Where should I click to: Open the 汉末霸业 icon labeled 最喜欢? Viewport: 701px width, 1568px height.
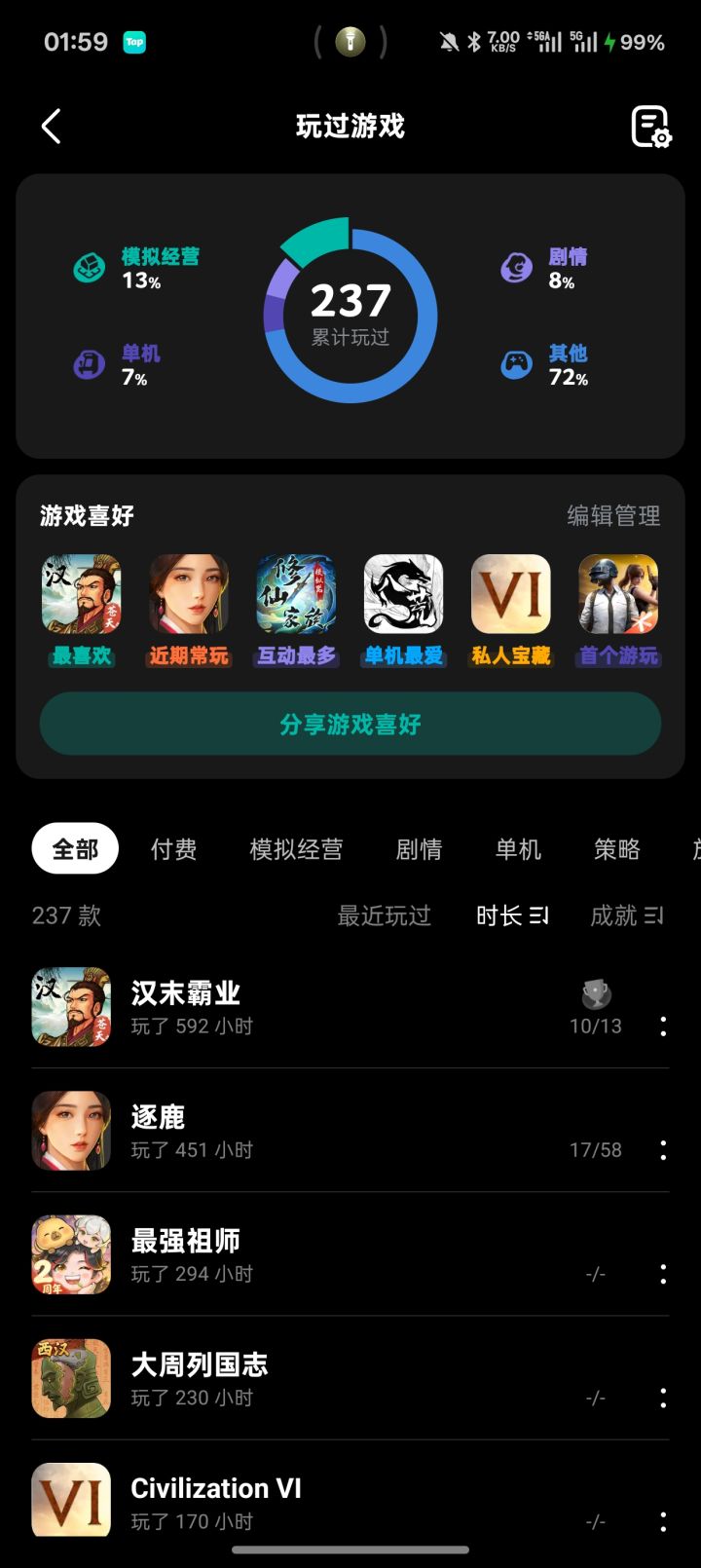pyautogui.click(x=81, y=592)
